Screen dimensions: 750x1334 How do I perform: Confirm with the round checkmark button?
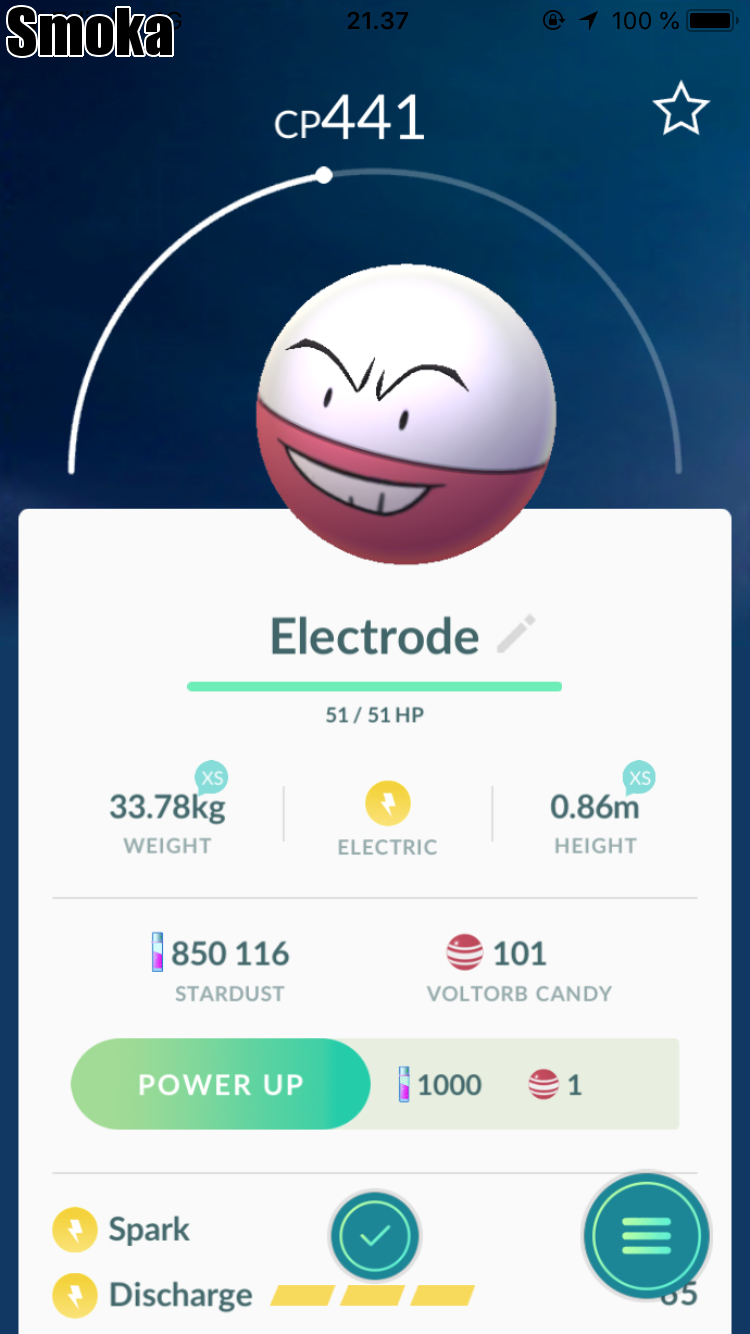pyautogui.click(x=375, y=1236)
